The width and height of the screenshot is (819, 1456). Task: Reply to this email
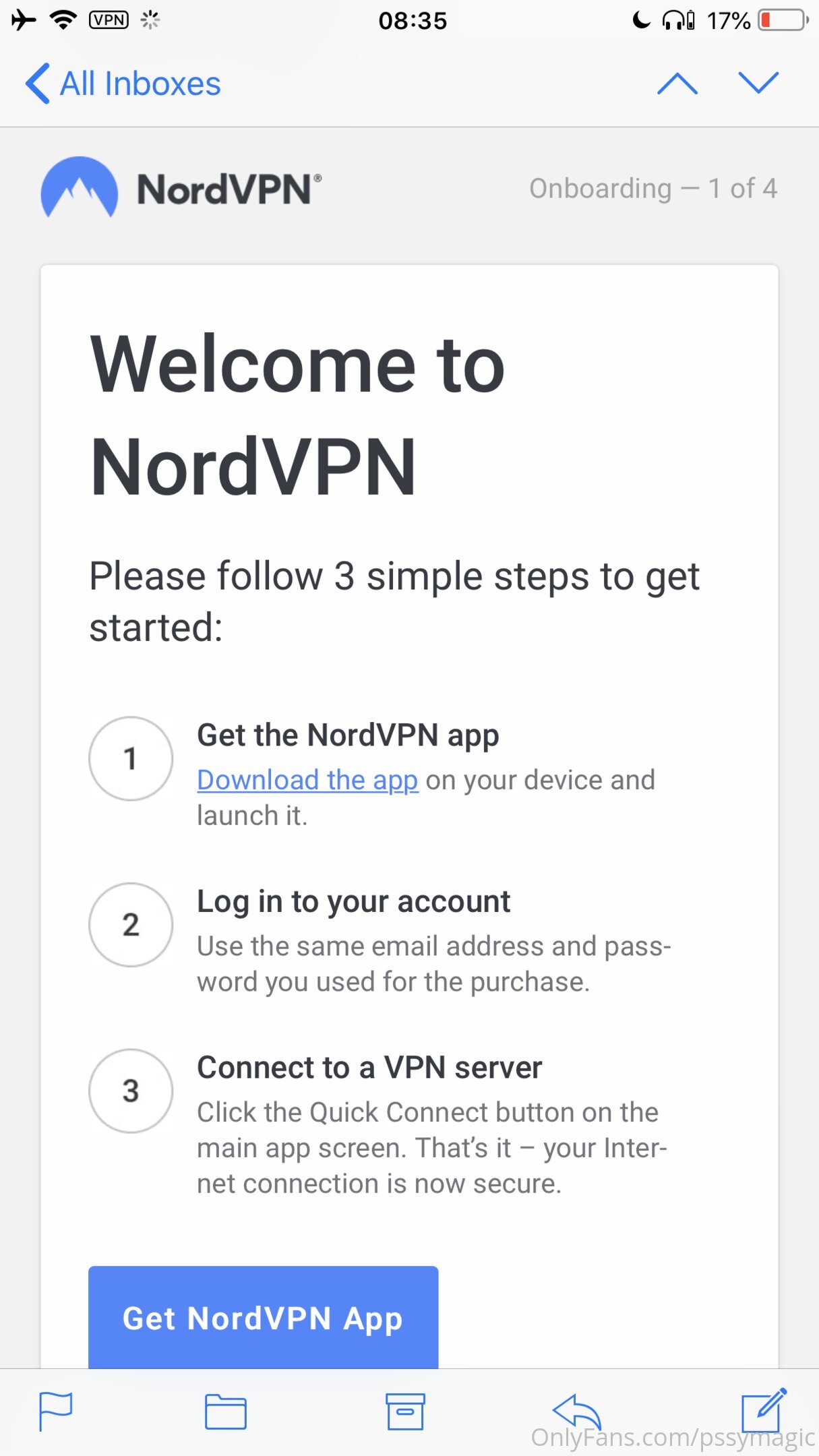point(576,1411)
